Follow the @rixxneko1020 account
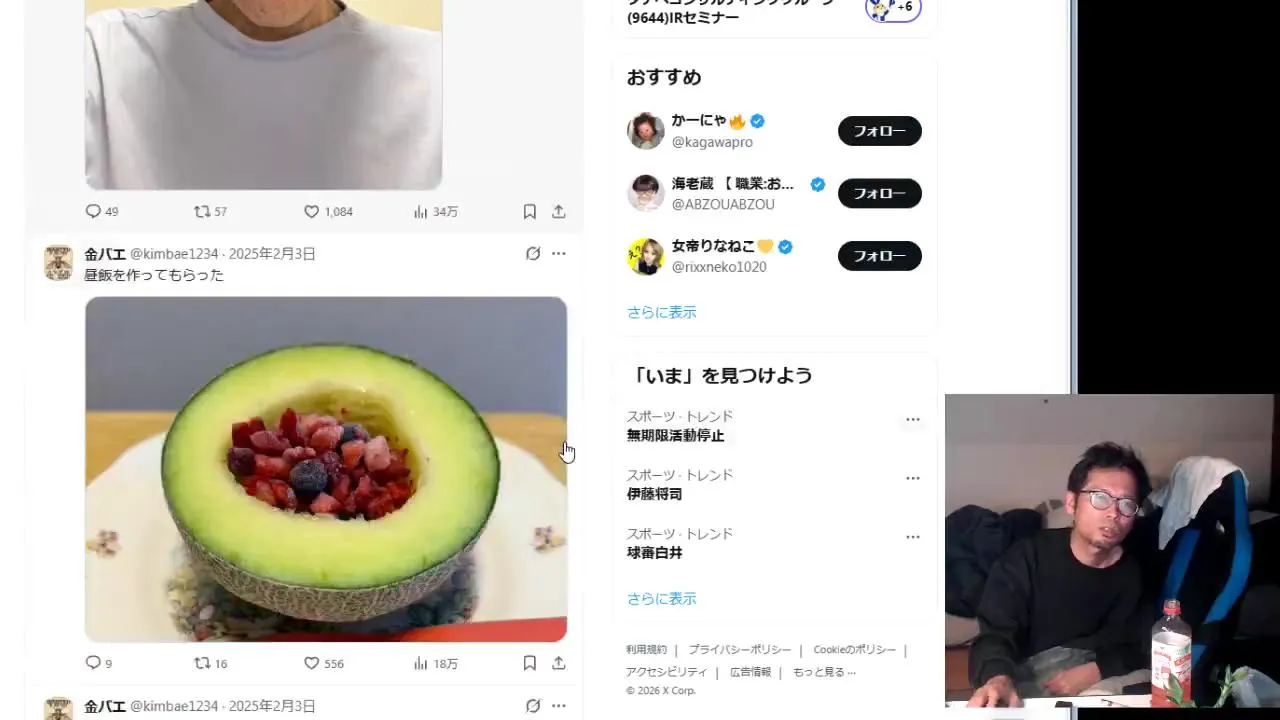This screenshot has height=720, width=1280. (879, 256)
